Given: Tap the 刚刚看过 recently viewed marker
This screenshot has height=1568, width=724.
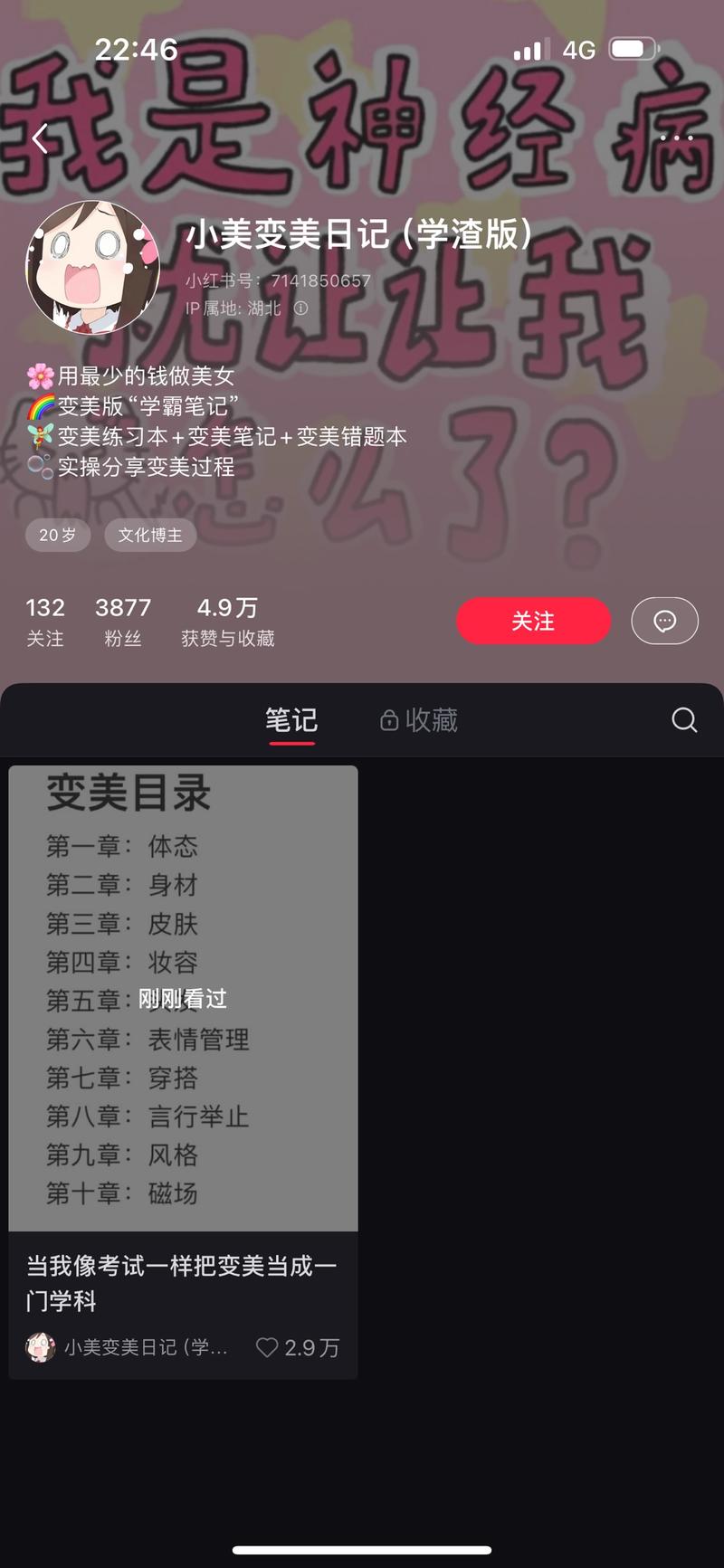Looking at the screenshot, I should pyautogui.click(x=181, y=999).
